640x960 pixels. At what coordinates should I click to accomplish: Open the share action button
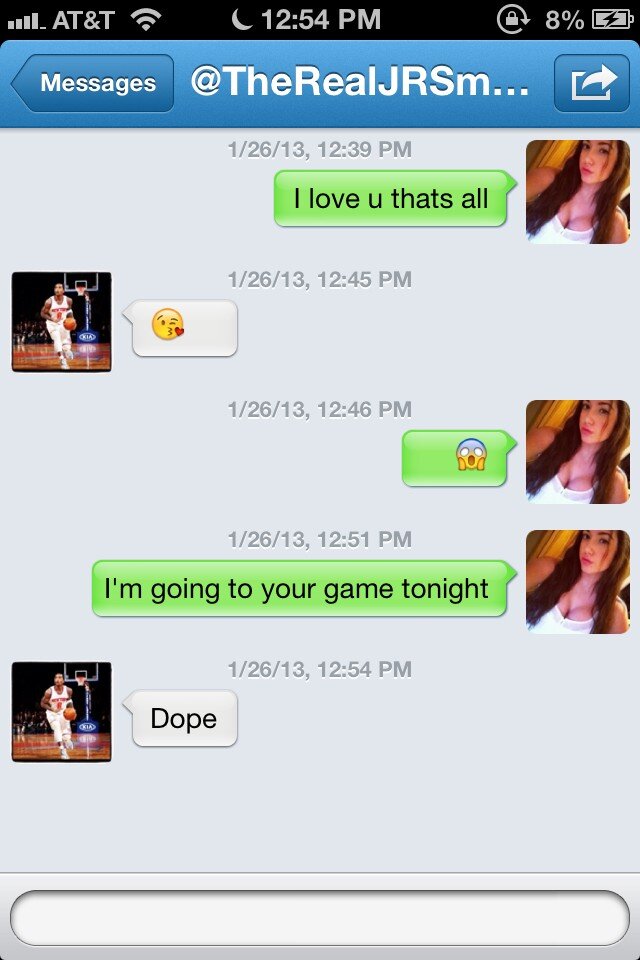click(592, 84)
